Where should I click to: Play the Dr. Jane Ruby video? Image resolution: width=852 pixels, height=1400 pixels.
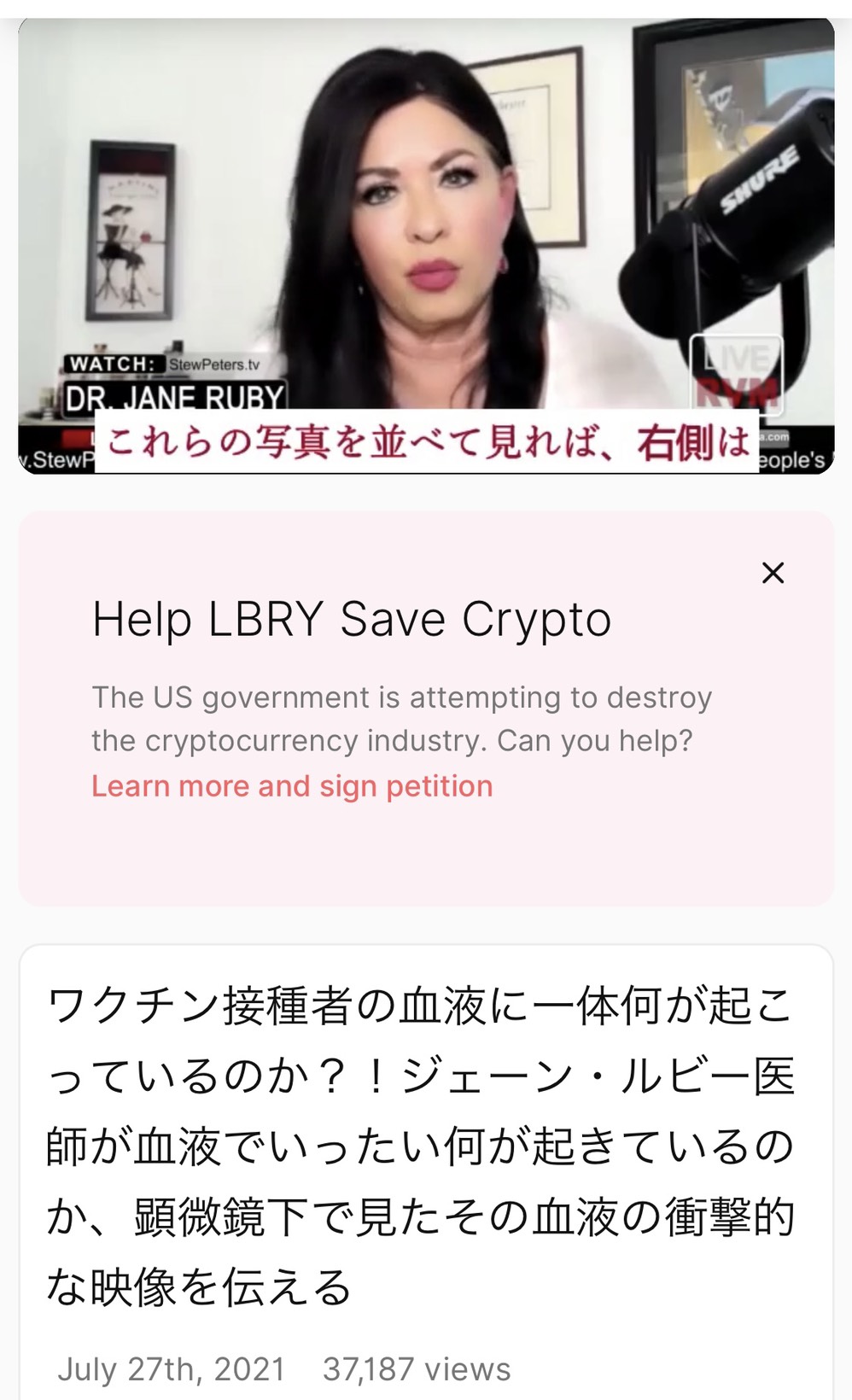[x=426, y=246]
